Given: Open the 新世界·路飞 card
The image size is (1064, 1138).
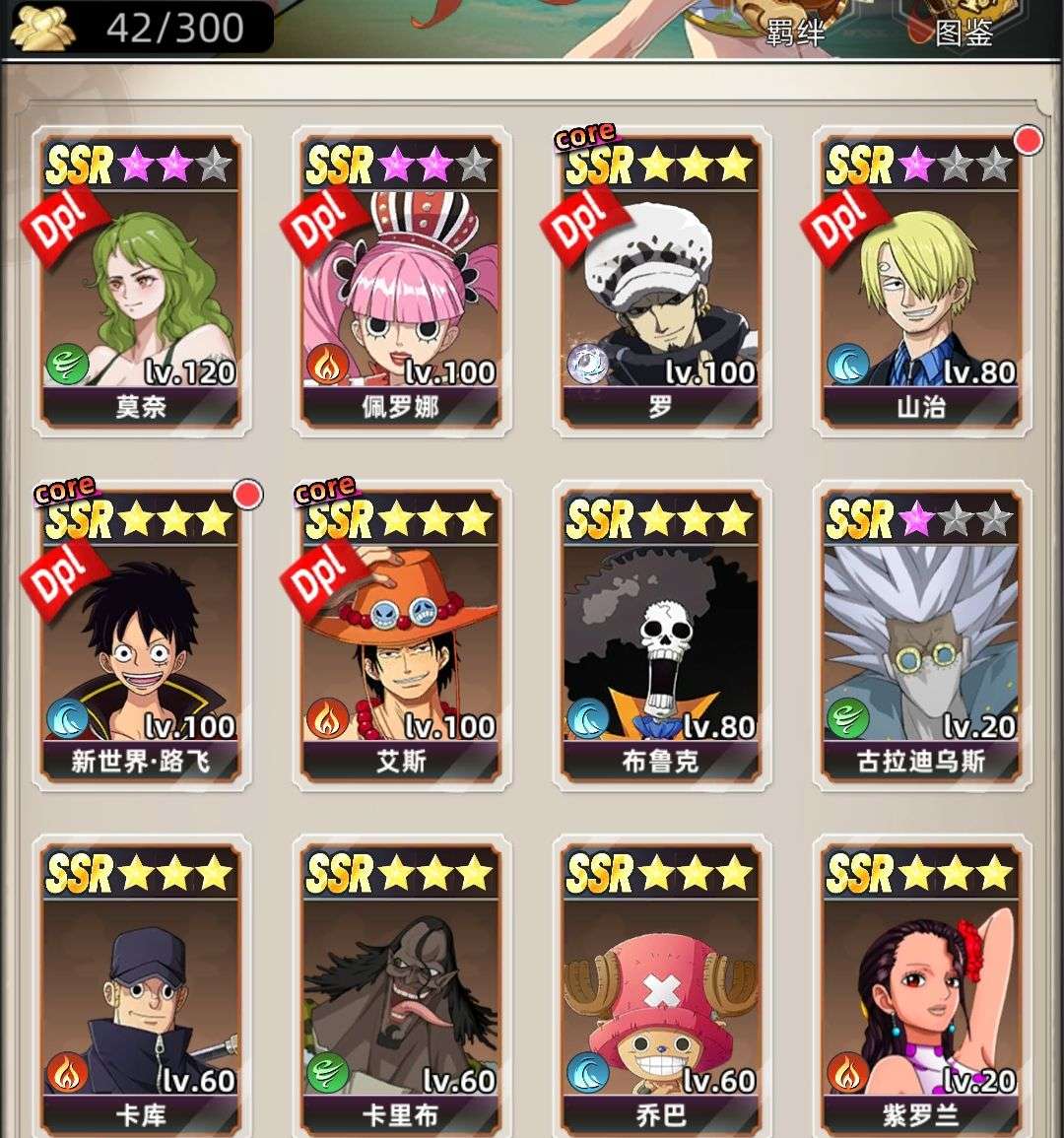Looking at the screenshot, I should (x=141, y=636).
